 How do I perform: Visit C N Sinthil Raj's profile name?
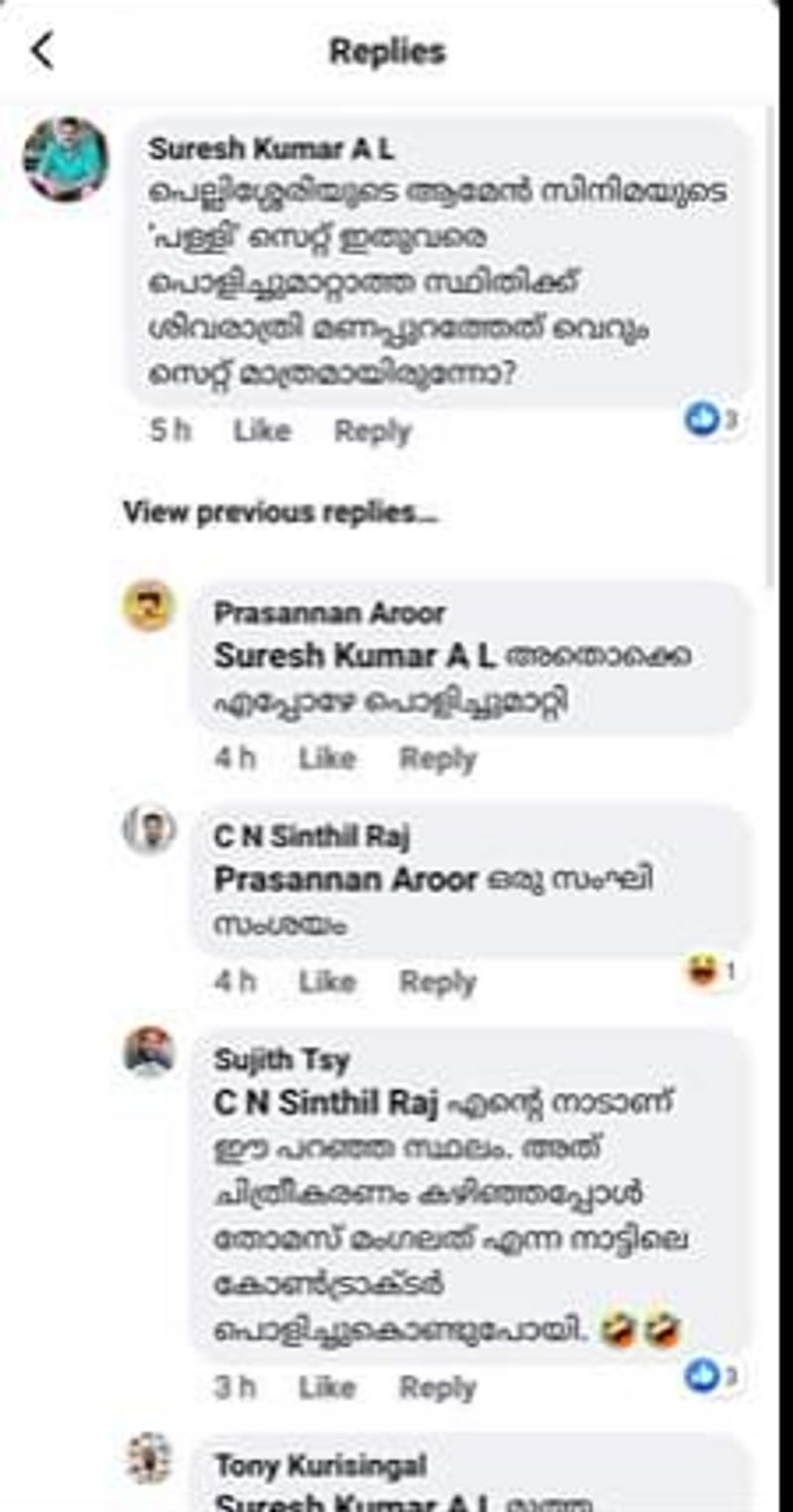click(x=312, y=836)
